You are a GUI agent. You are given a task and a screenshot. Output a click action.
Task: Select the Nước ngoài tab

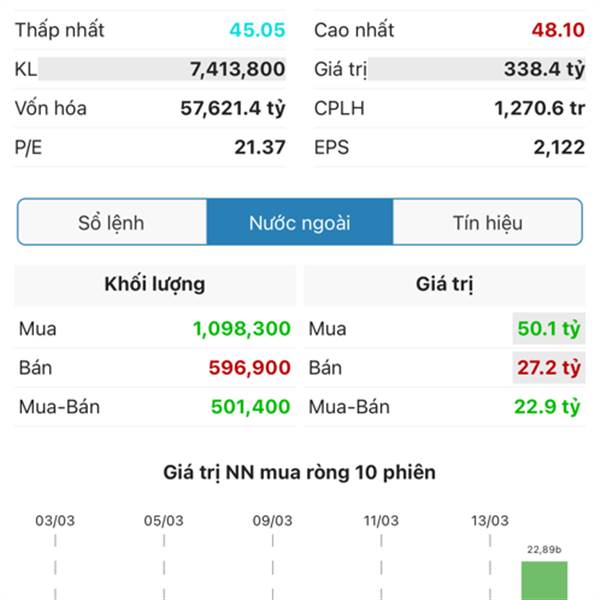coord(299,223)
